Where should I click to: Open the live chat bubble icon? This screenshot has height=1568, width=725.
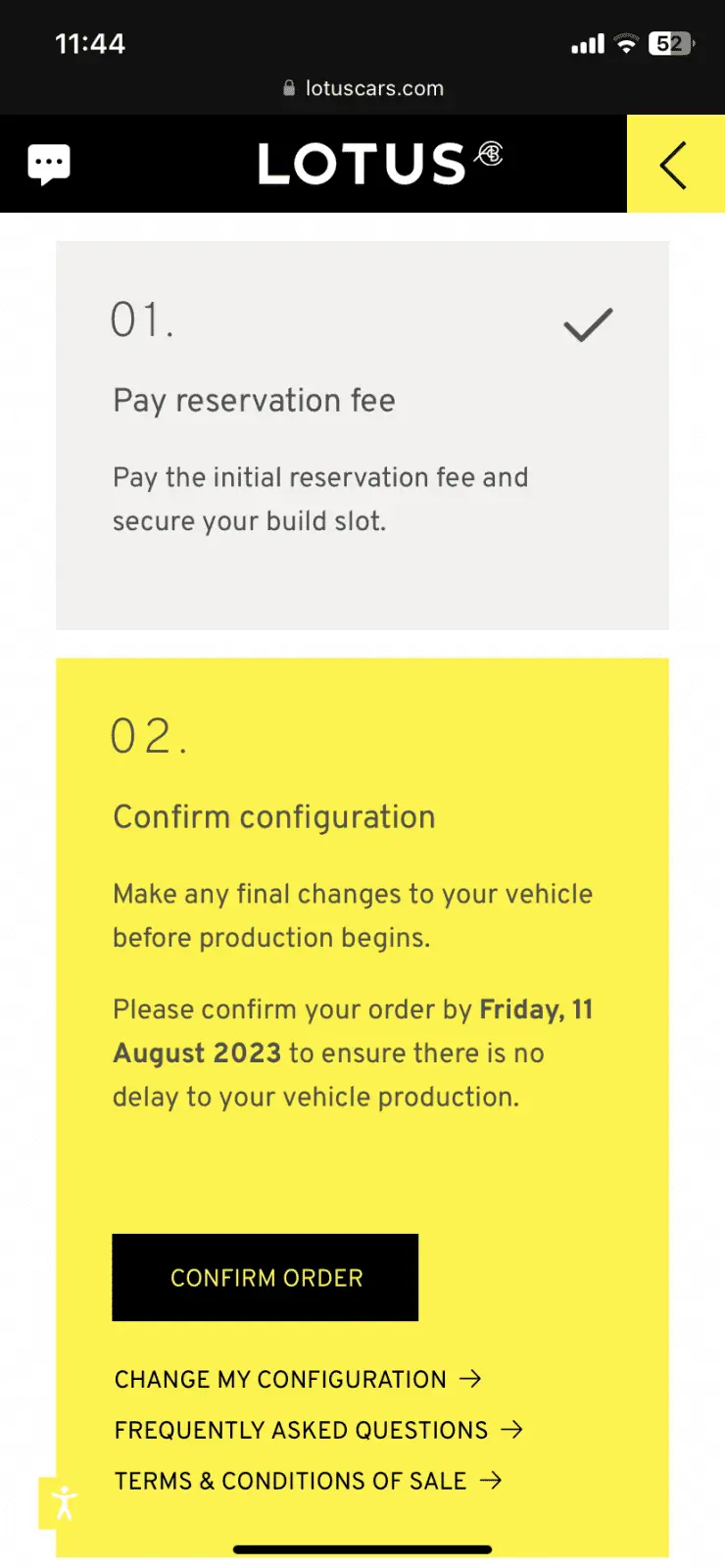49,164
